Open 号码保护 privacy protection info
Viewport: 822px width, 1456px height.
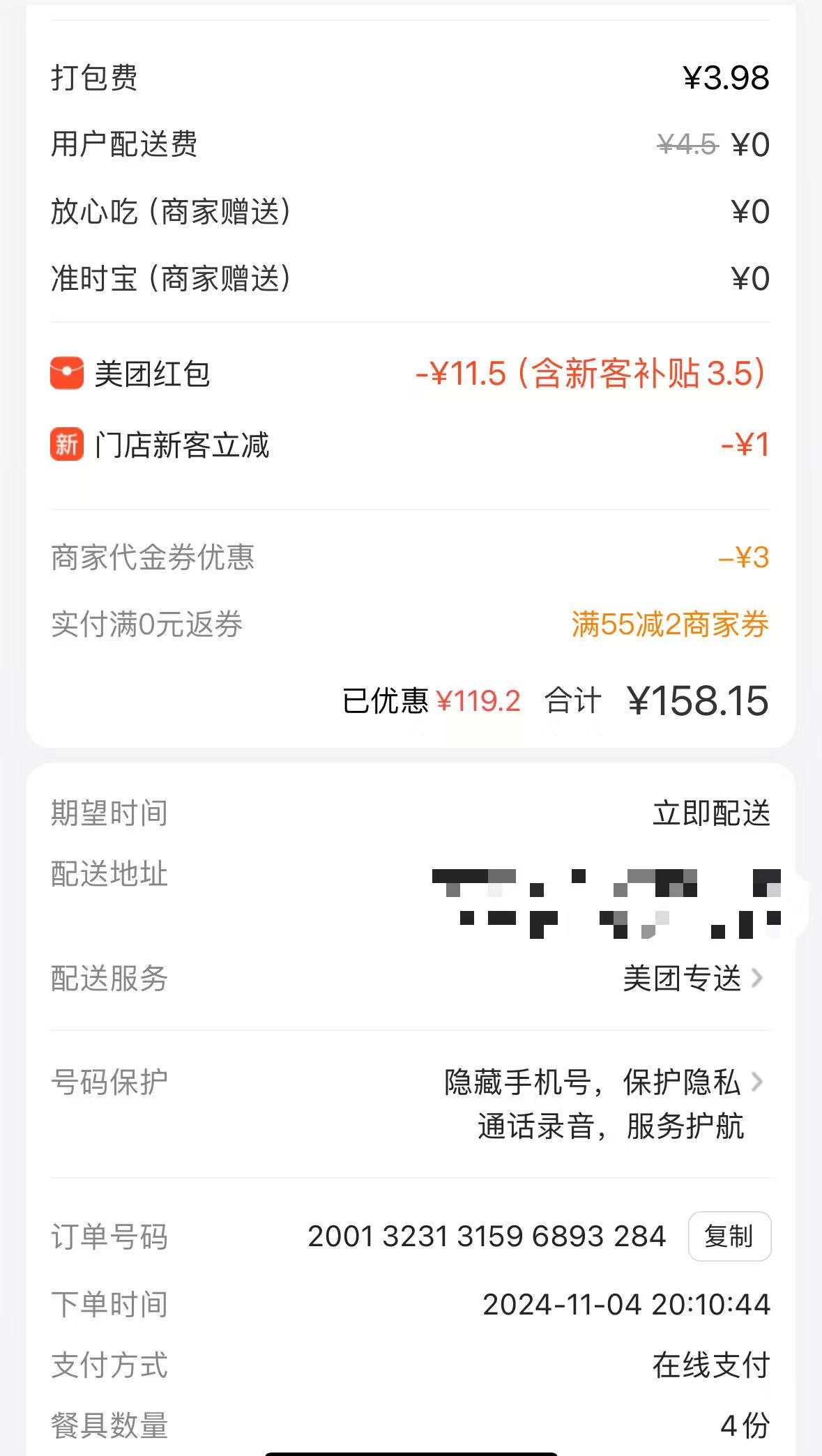[x=411, y=1104]
